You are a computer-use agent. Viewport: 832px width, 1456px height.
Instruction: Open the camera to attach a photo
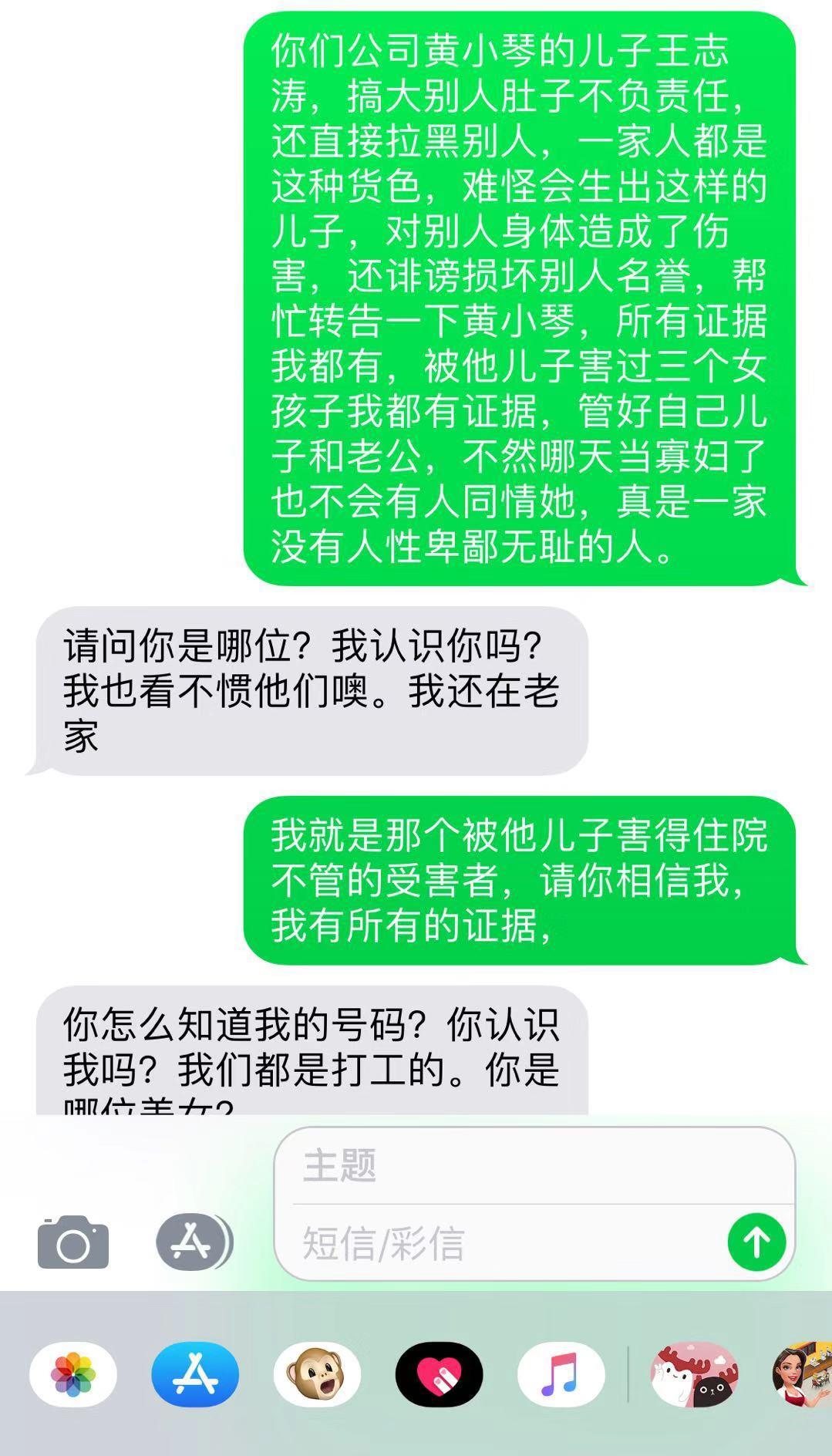[73, 1242]
